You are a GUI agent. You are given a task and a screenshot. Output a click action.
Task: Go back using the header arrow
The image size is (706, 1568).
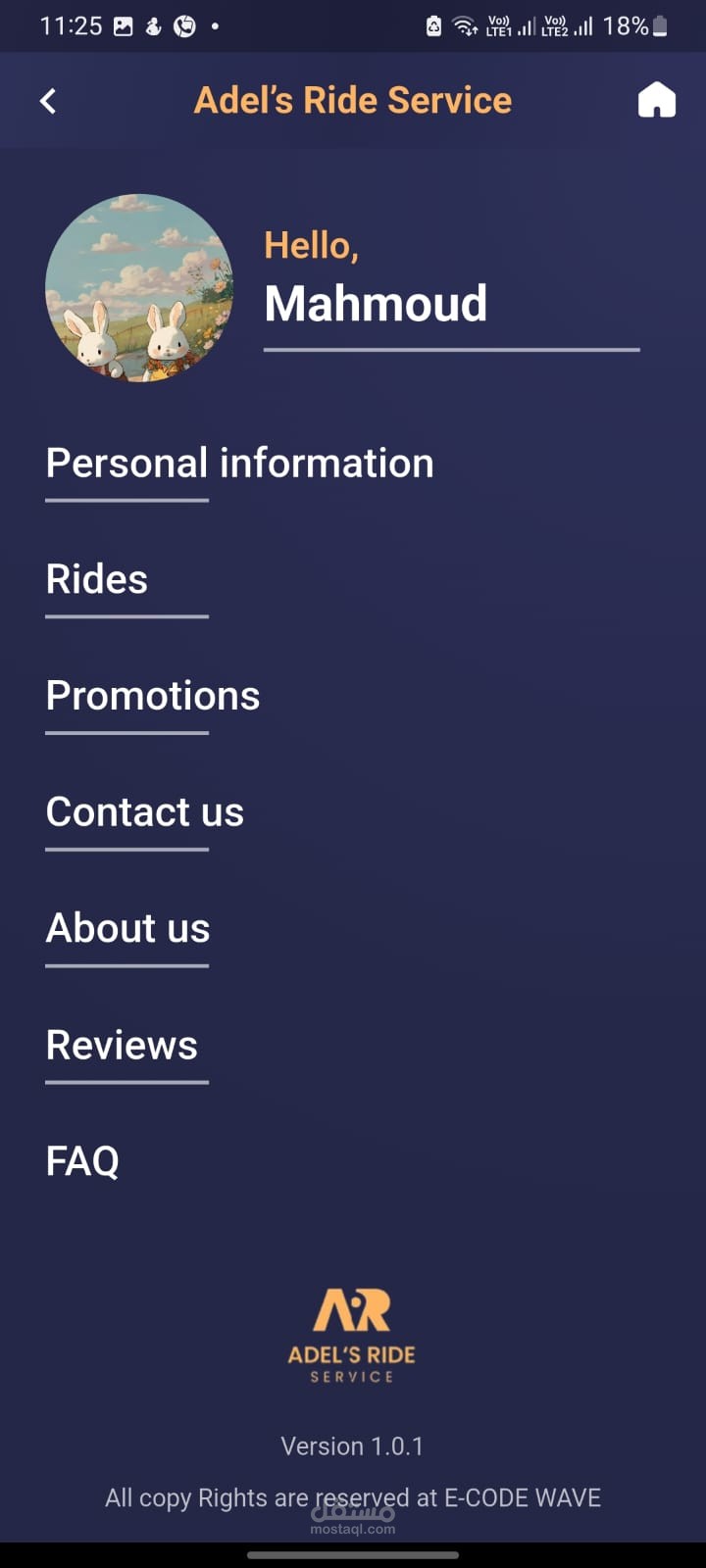click(x=48, y=101)
